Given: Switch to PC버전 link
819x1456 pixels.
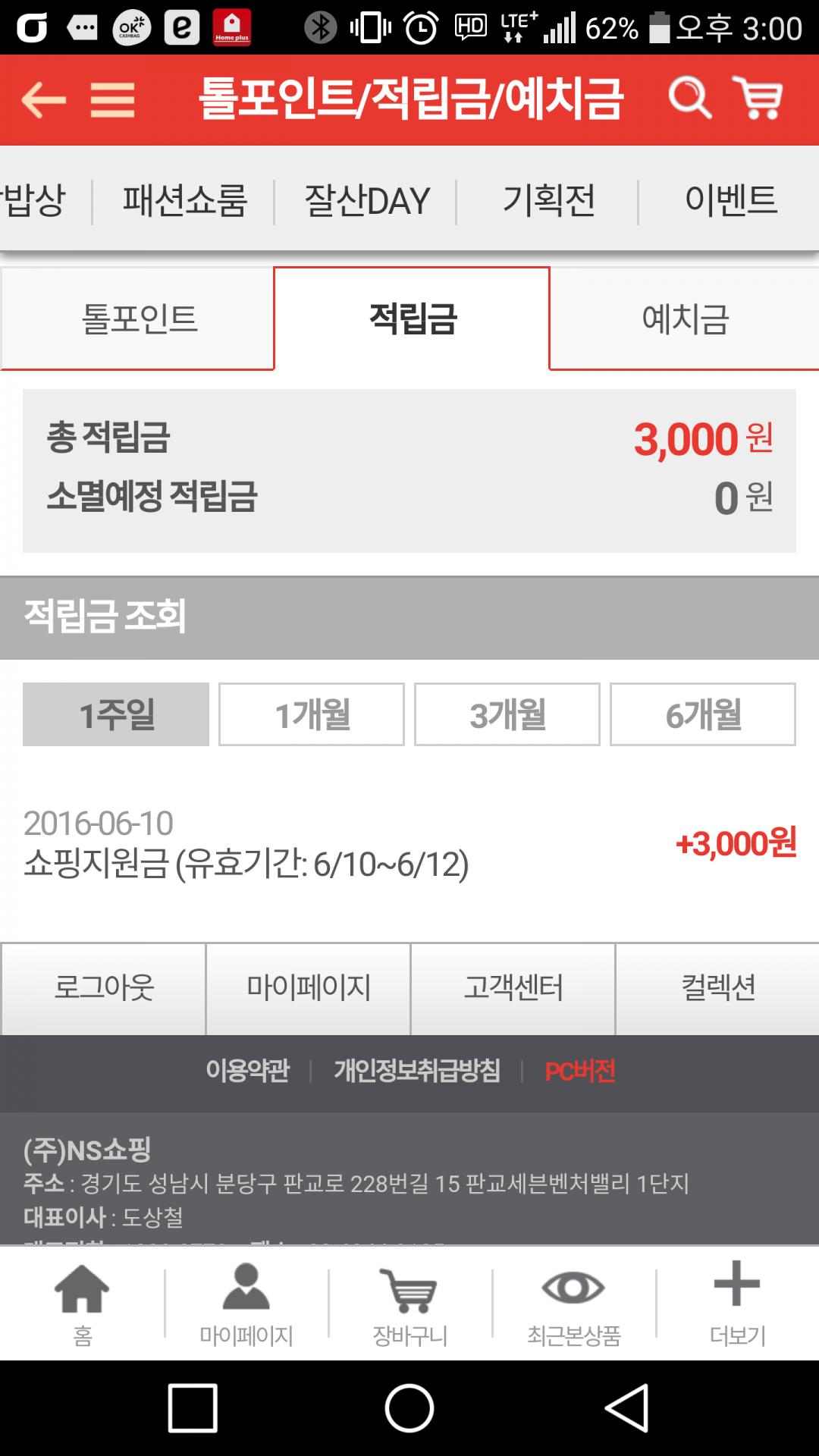Looking at the screenshot, I should (x=580, y=1071).
